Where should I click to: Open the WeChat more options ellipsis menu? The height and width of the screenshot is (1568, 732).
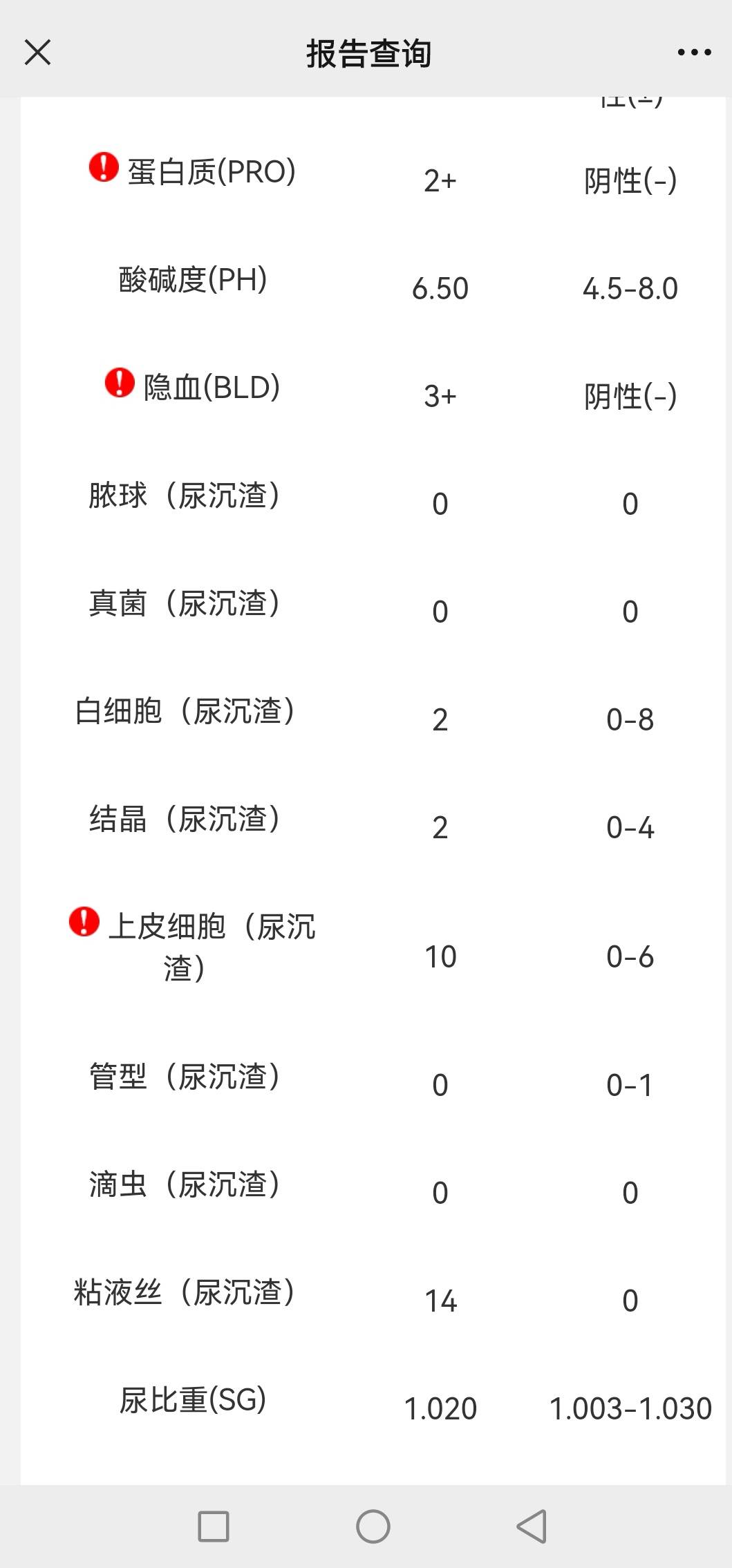tap(693, 53)
